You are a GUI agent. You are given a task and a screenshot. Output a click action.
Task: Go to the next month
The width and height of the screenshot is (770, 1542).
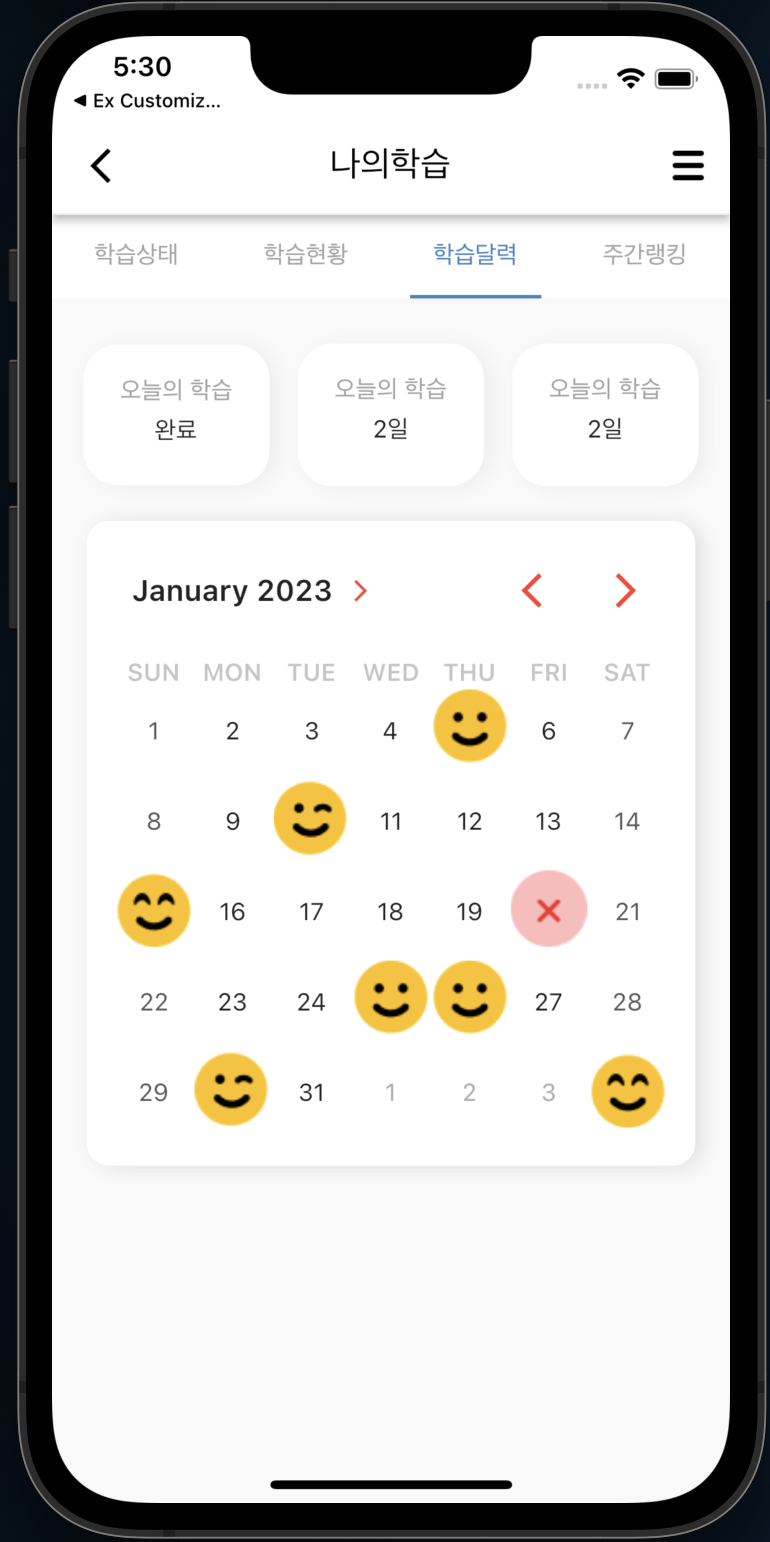click(x=625, y=591)
